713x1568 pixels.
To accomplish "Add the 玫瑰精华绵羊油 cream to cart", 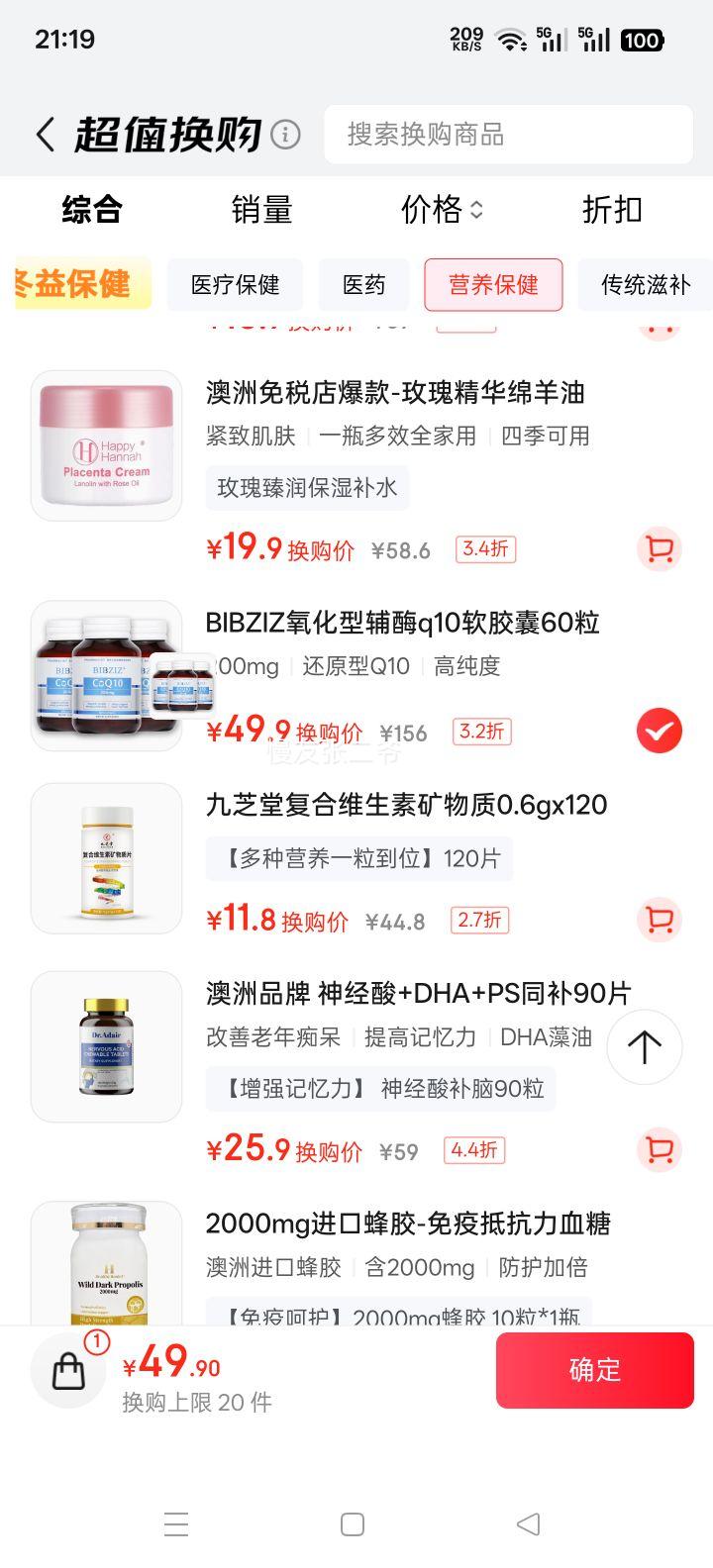I will (658, 549).
